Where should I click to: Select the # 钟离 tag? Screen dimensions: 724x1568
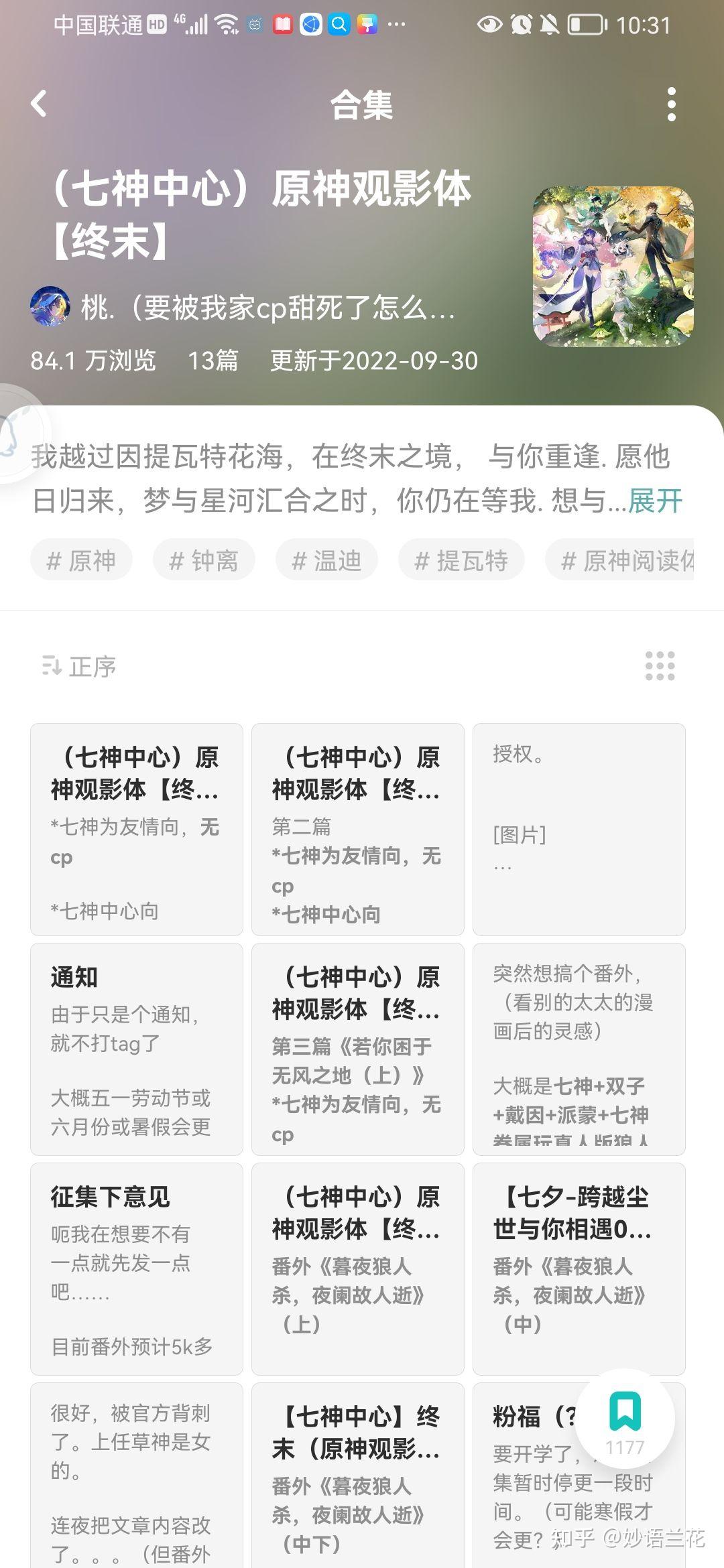(204, 560)
